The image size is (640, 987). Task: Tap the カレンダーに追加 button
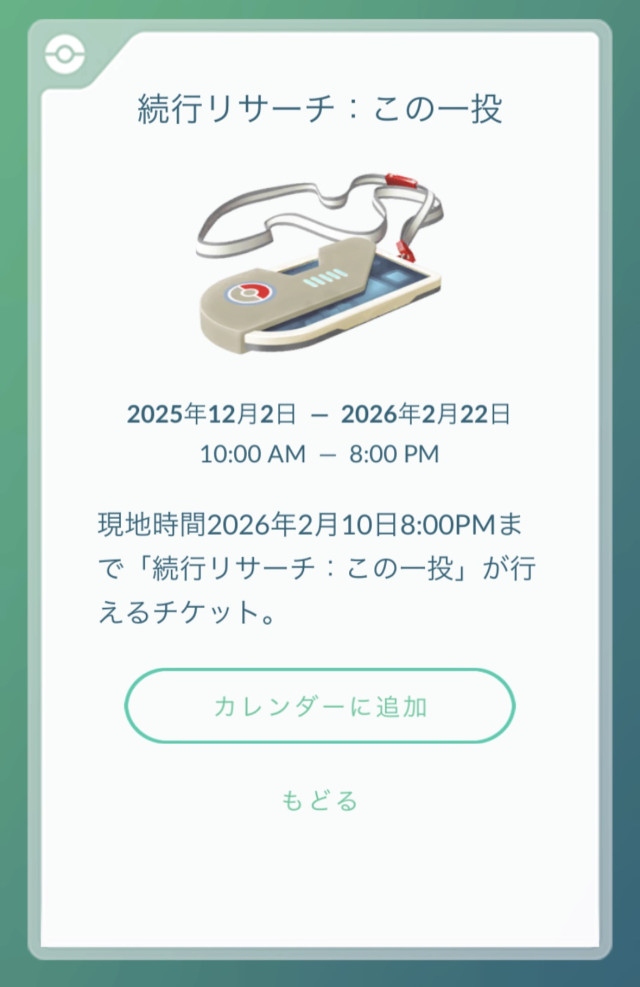319,706
